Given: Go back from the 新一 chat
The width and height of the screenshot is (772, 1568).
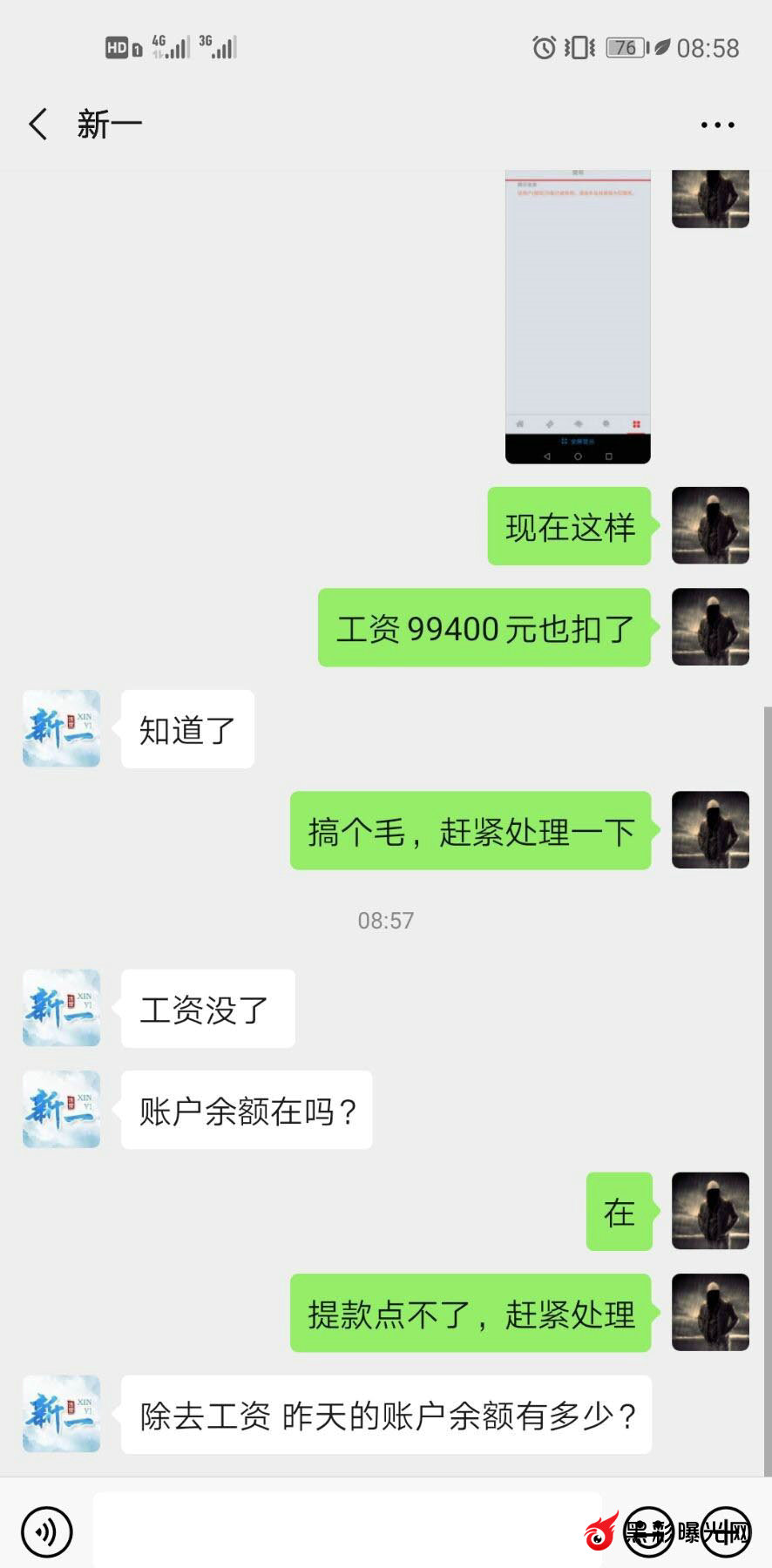Looking at the screenshot, I should click(37, 125).
